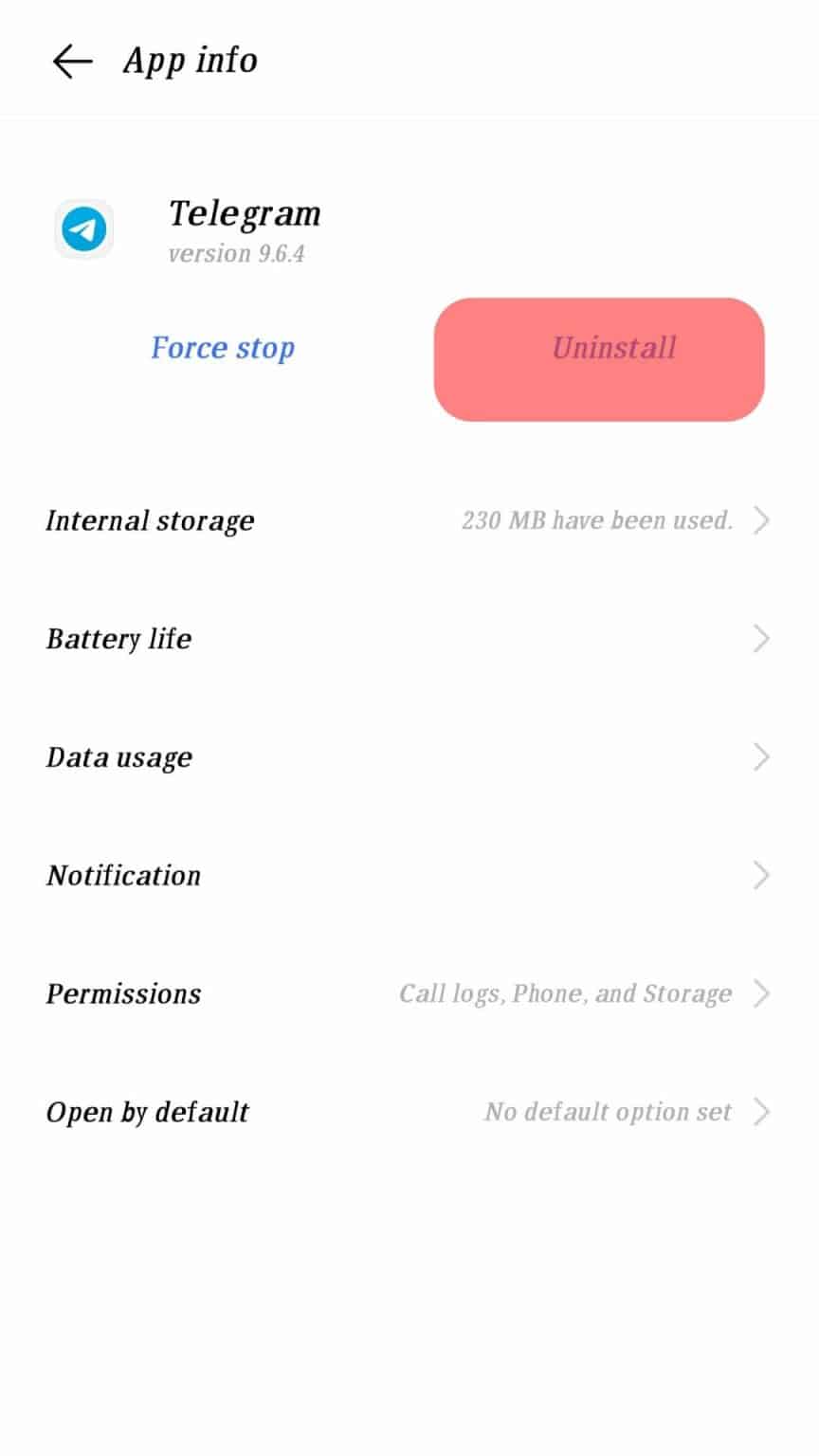Image resolution: width=819 pixels, height=1456 pixels.
Task: Expand the Permissions row via its chevron
Action: tap(763, 993)
